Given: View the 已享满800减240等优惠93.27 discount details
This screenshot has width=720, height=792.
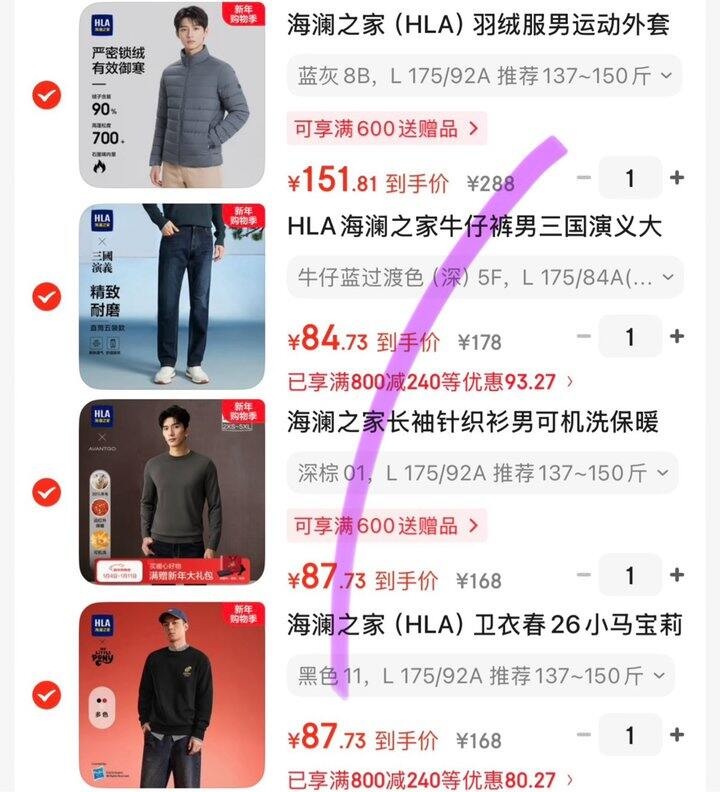Looking at the screenshot, I should pos(430,381).
